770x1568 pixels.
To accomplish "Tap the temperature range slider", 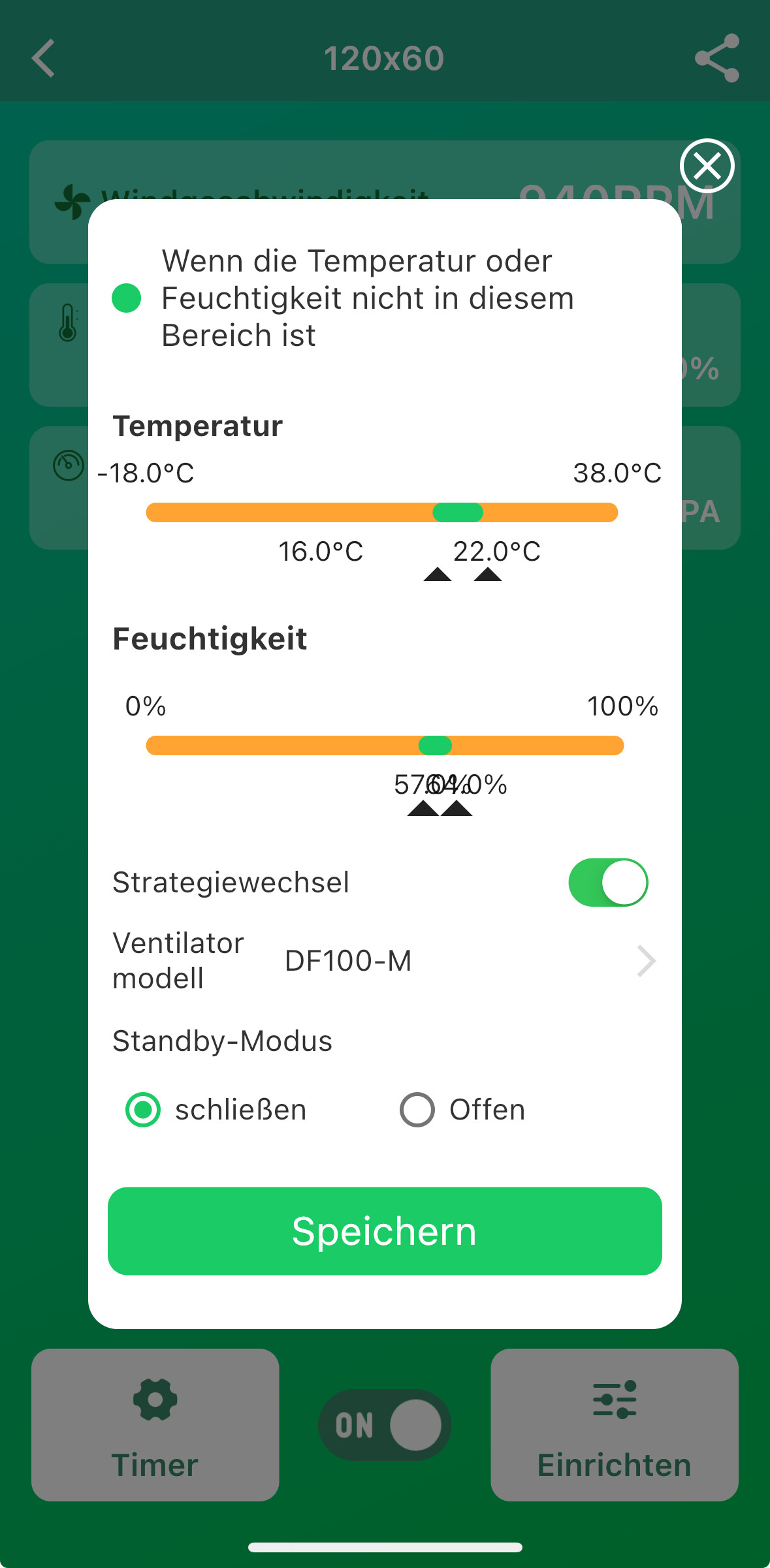I will tap(382, 512).
